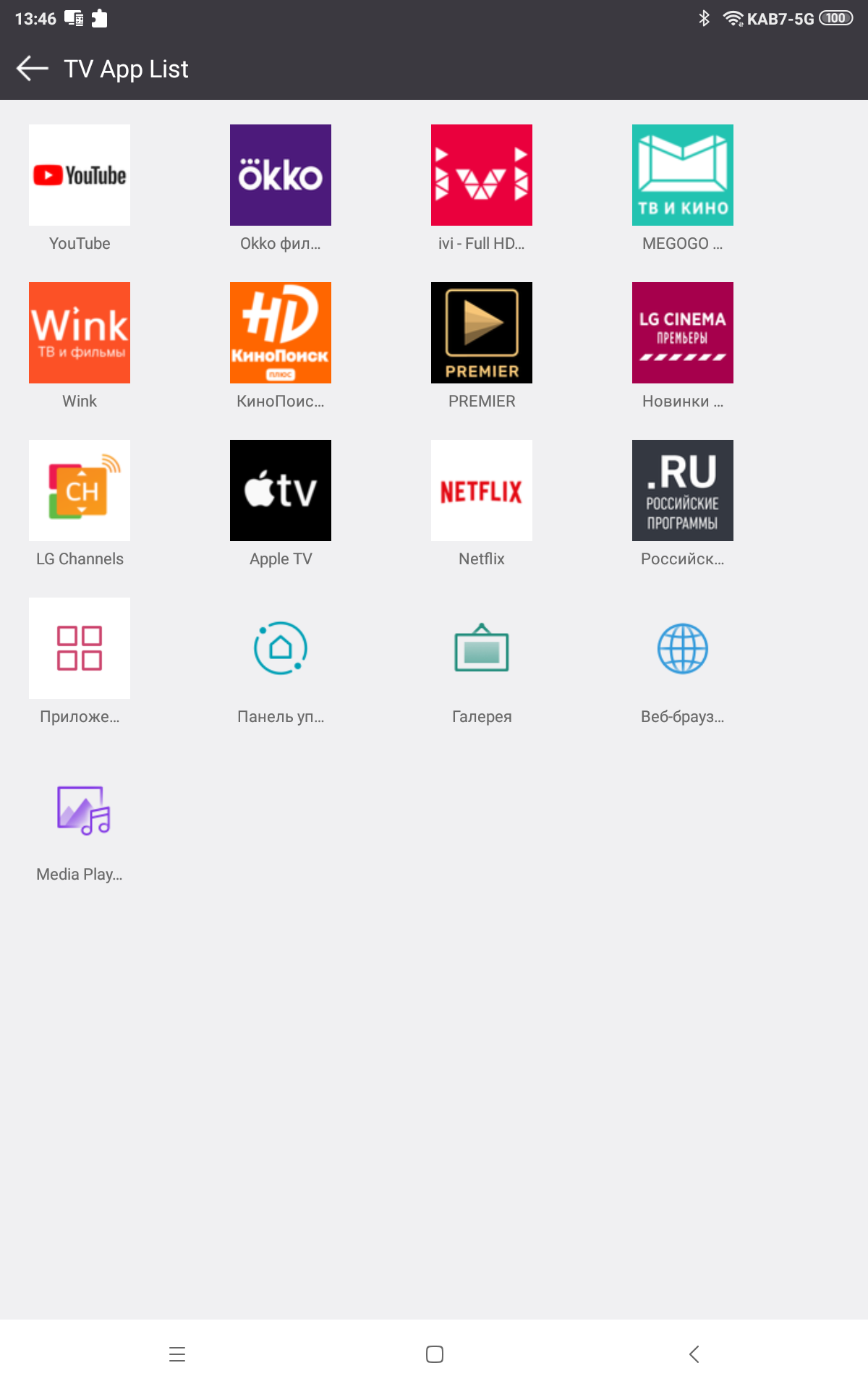Open the MEGOGO app
Screen dimensions: 868x1389
click(x=683, y=175)
